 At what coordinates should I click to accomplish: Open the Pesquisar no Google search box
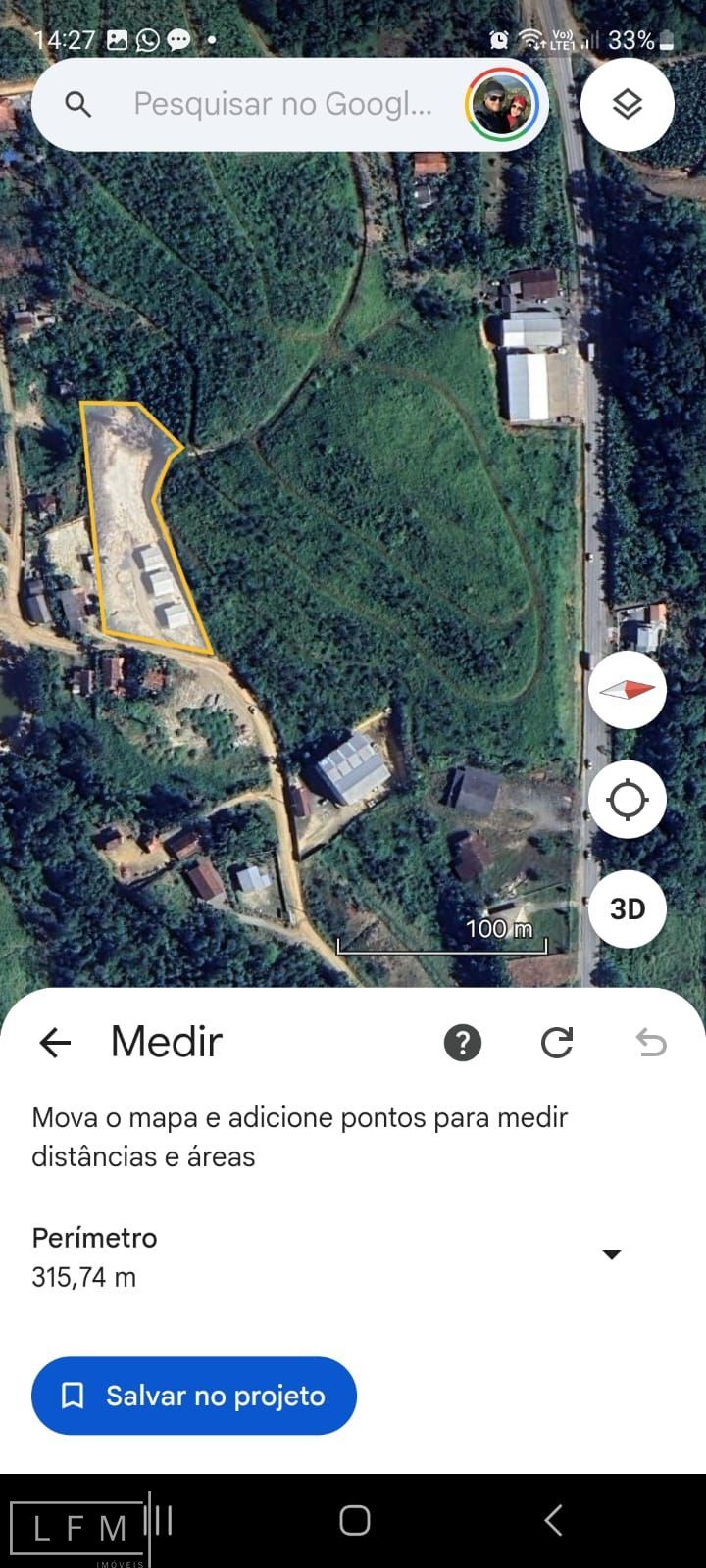(282, 104)
